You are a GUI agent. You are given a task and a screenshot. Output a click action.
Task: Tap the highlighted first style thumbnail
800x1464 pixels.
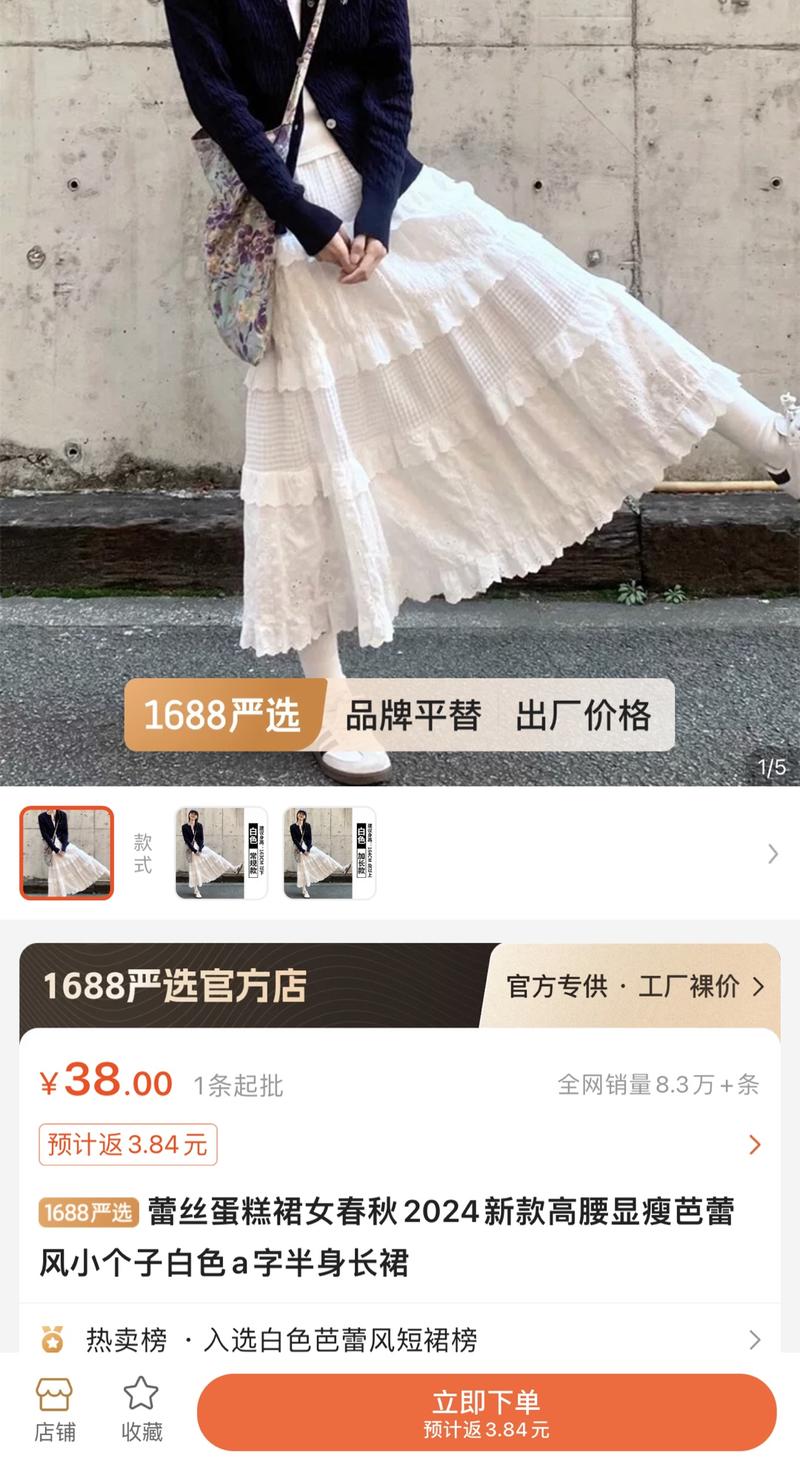tap(65, 854)
